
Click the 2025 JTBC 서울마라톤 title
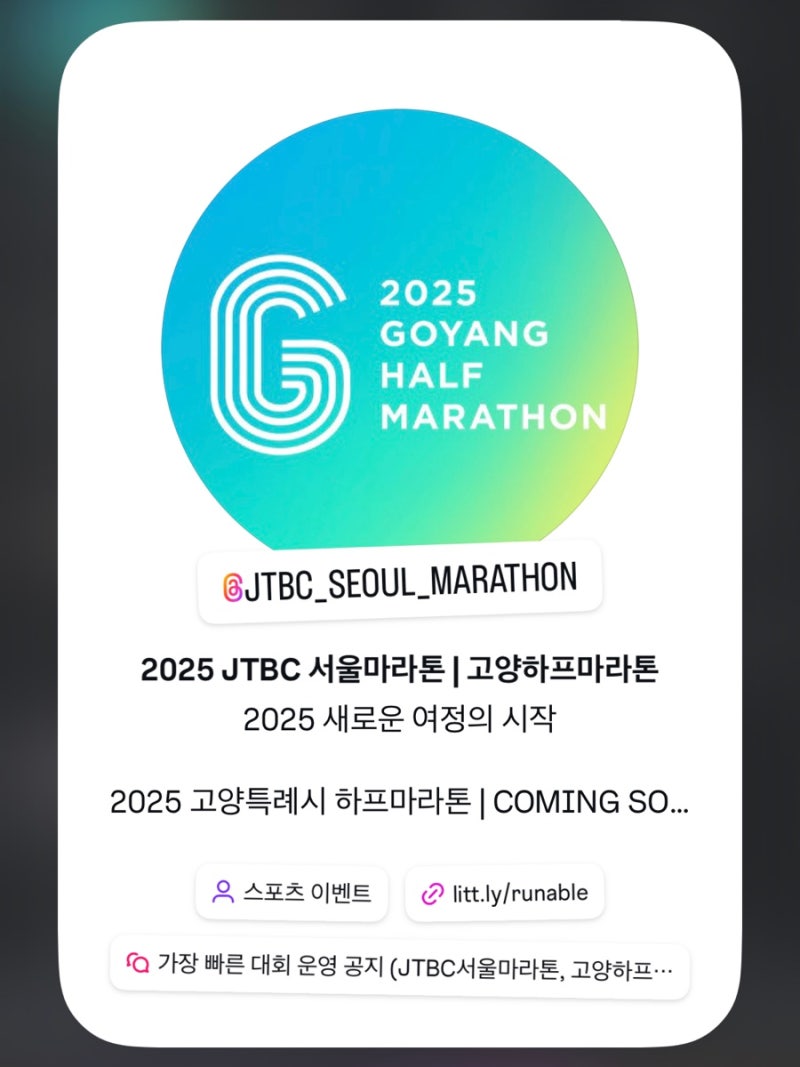click(400, 672)
